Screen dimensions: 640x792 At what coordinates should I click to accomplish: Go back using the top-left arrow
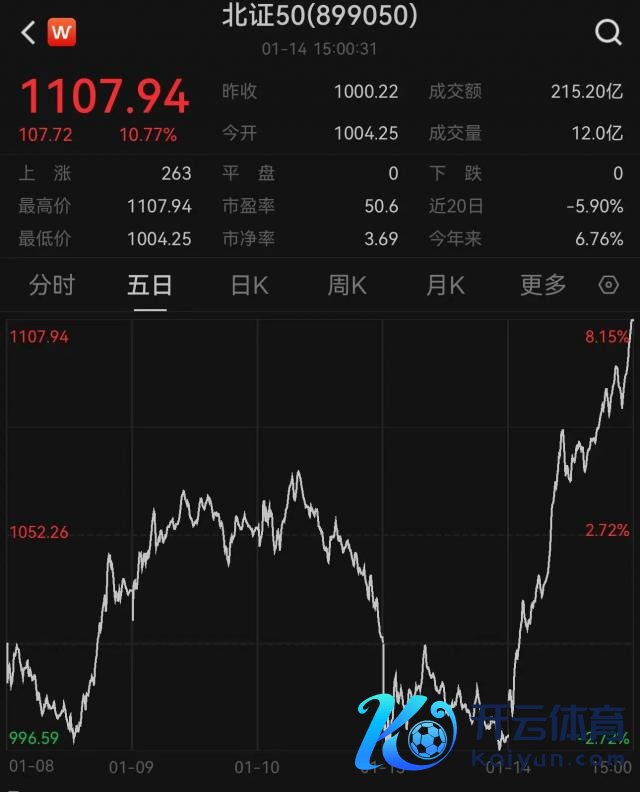pos(28,33)
